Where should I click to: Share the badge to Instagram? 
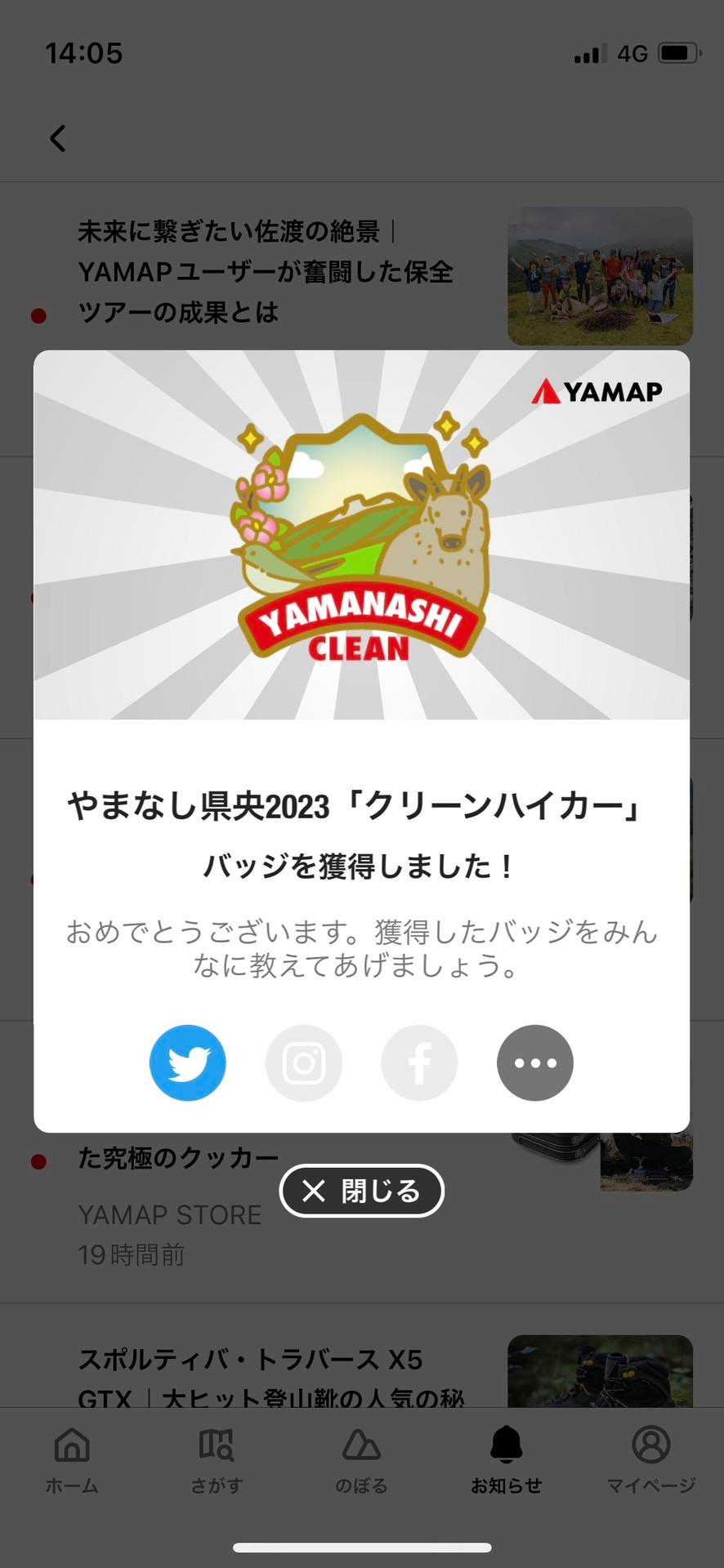pyautogui.click(x=303, y=1062)
